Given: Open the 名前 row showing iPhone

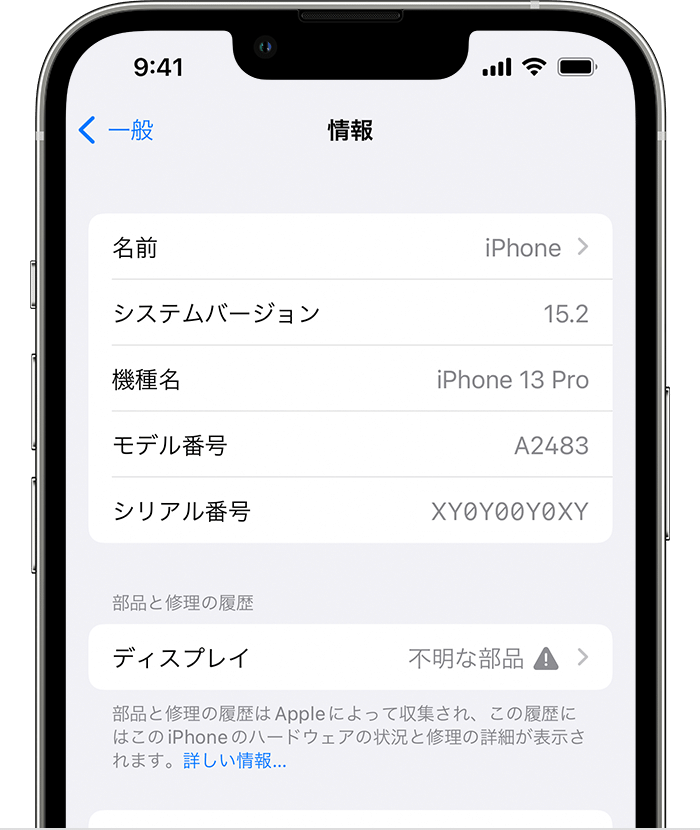Looking at the screenshot, I should click(x=350, y=247).
